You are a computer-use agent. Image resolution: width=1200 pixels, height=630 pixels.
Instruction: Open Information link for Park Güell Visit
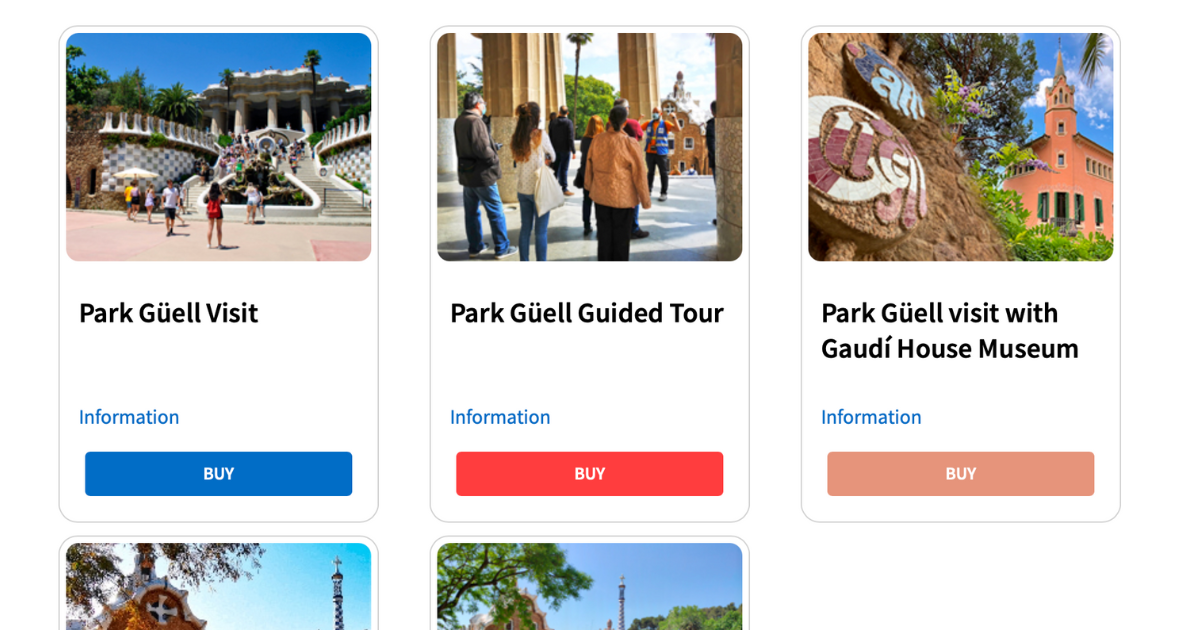coord(129,417)
